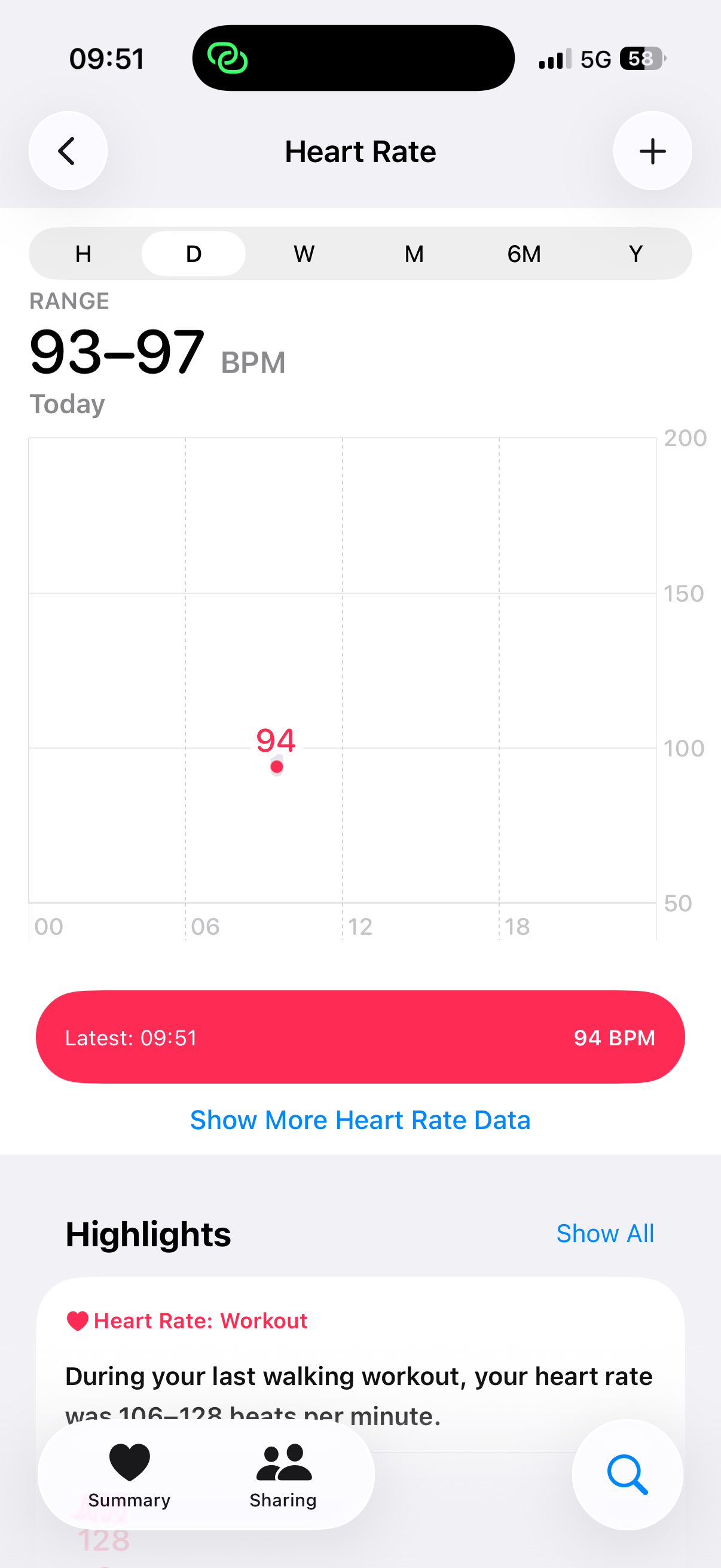This screenshot has height=1568, width=721.
Task: Open the Heart Rate: Workout highlight card
Action: click(360, 1363)
